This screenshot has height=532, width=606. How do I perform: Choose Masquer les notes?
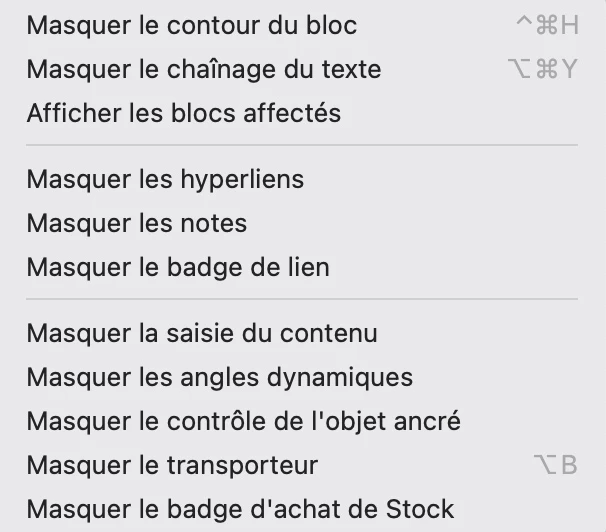pos(137,223)
